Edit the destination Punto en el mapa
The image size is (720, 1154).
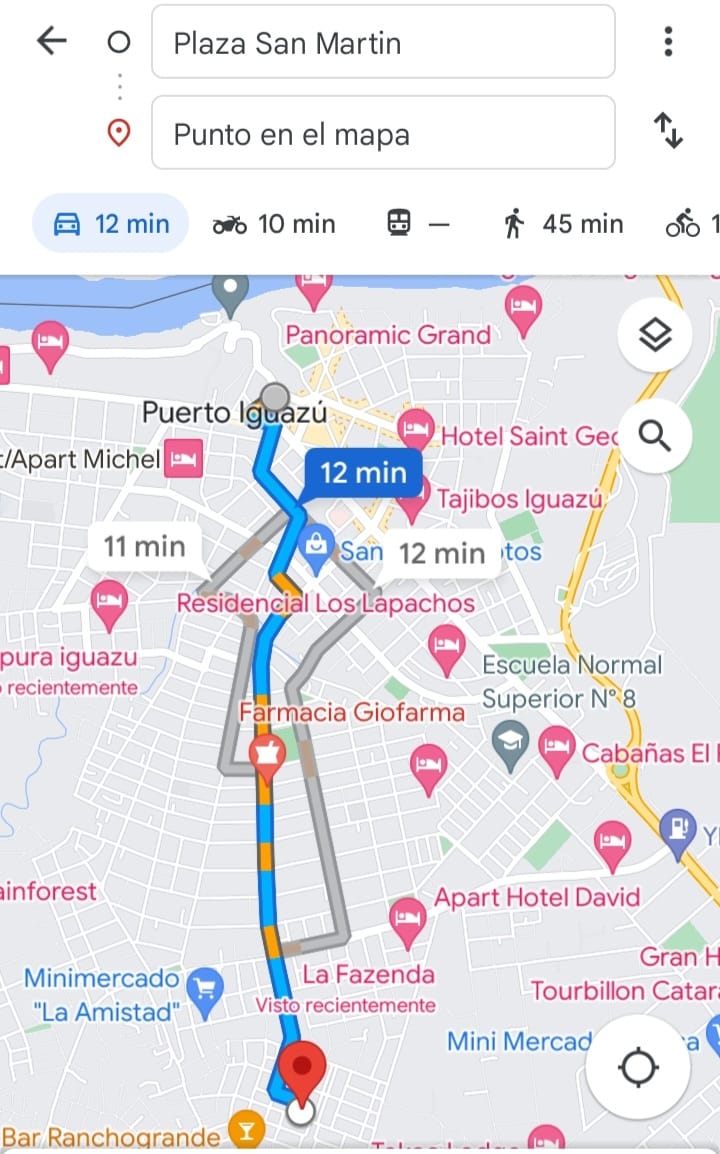click(382, 133)
